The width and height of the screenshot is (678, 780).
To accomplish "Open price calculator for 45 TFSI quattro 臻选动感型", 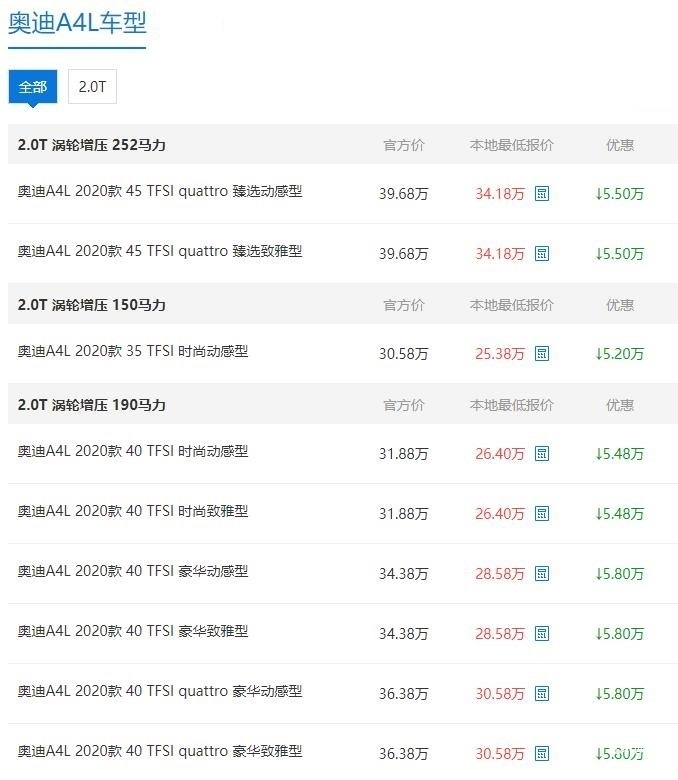I will (542, 194).
